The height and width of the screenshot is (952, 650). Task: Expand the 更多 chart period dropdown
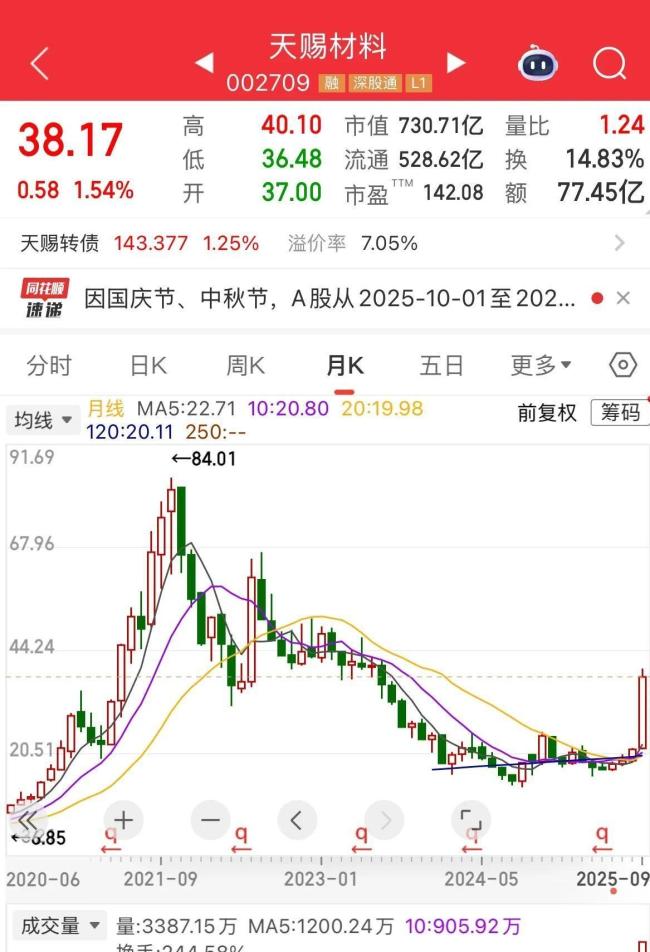(541, 366)
